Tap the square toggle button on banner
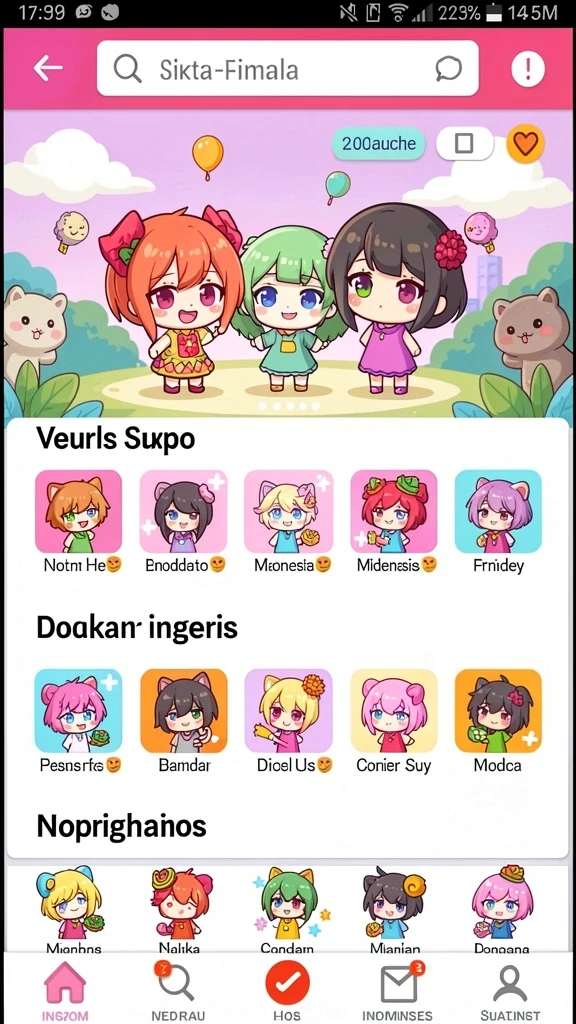The height and width of the screenshot is (1024, 576). click(464, 143)
